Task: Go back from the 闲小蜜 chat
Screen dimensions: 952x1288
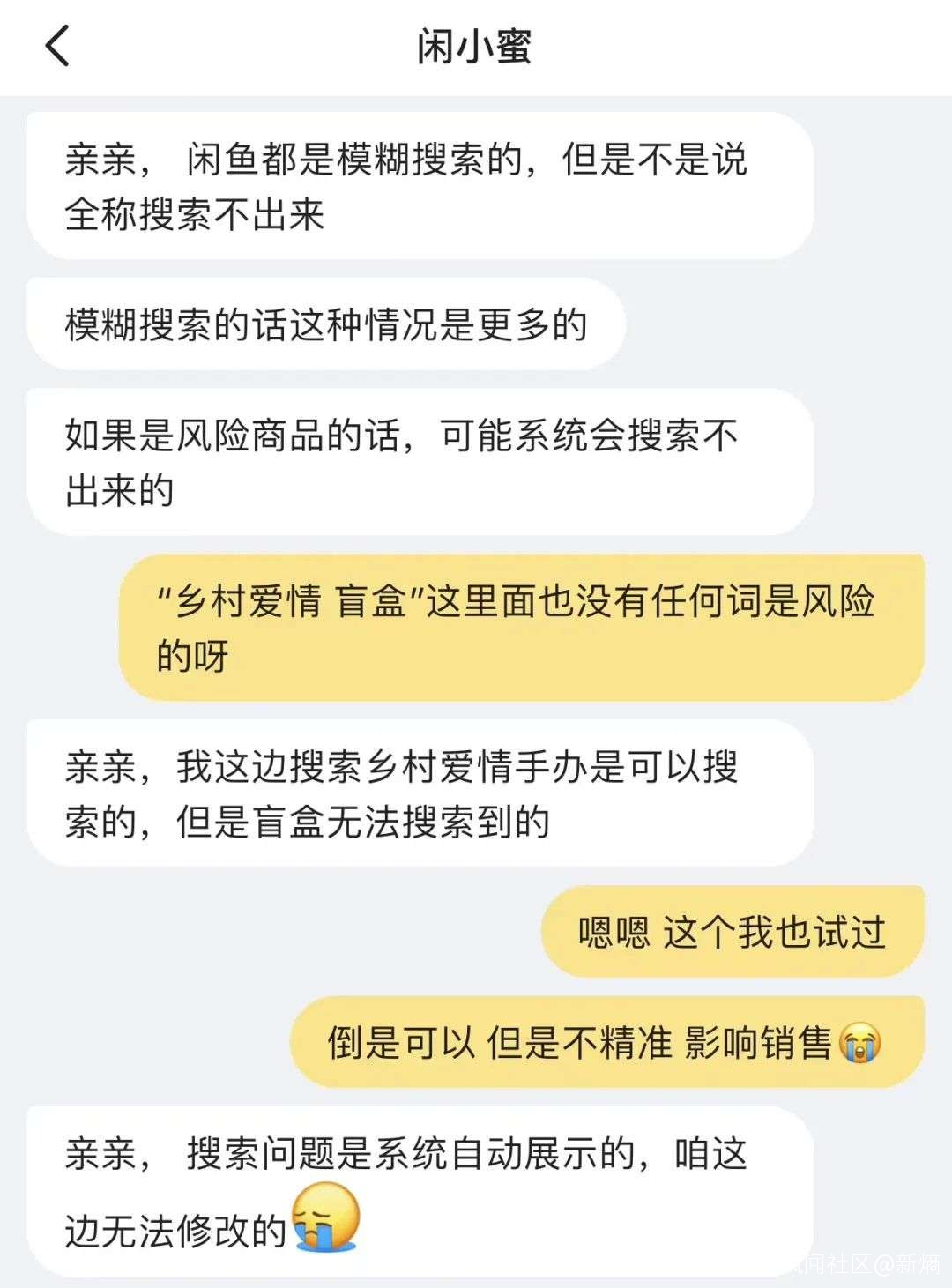Action: tap(57, 46)
